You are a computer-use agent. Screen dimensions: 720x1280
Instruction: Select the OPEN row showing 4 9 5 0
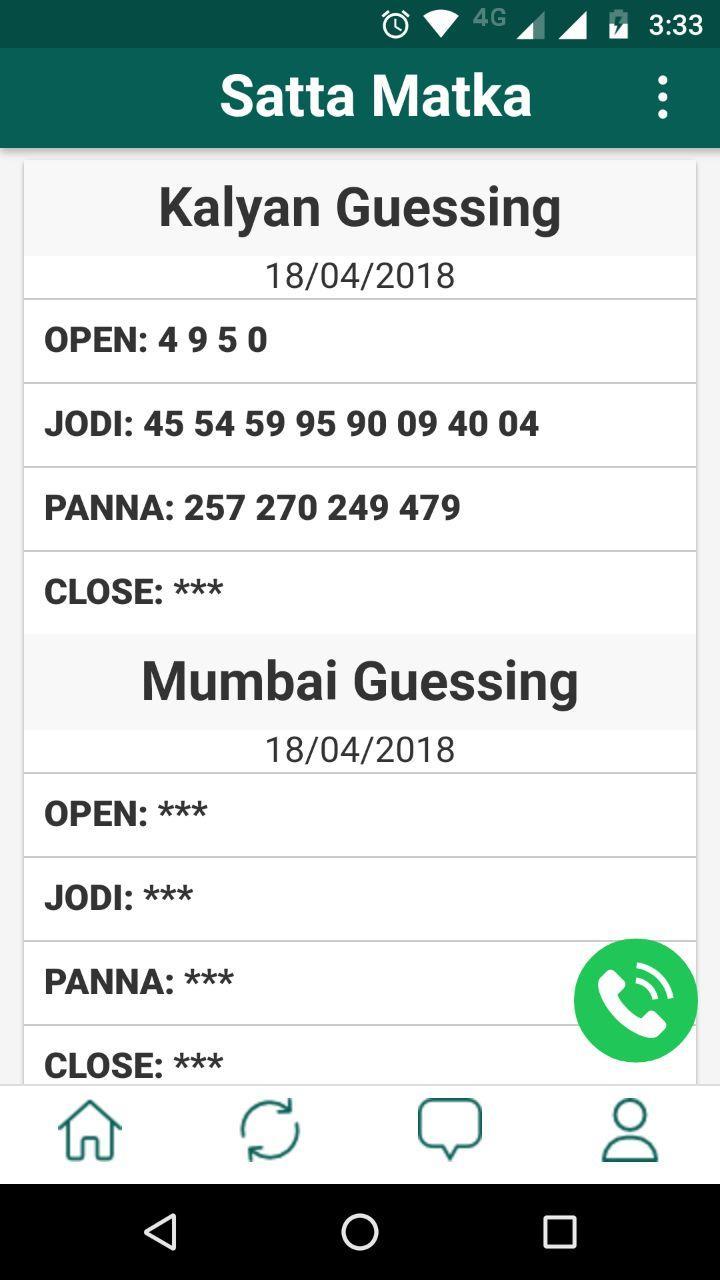click(359, 340)
